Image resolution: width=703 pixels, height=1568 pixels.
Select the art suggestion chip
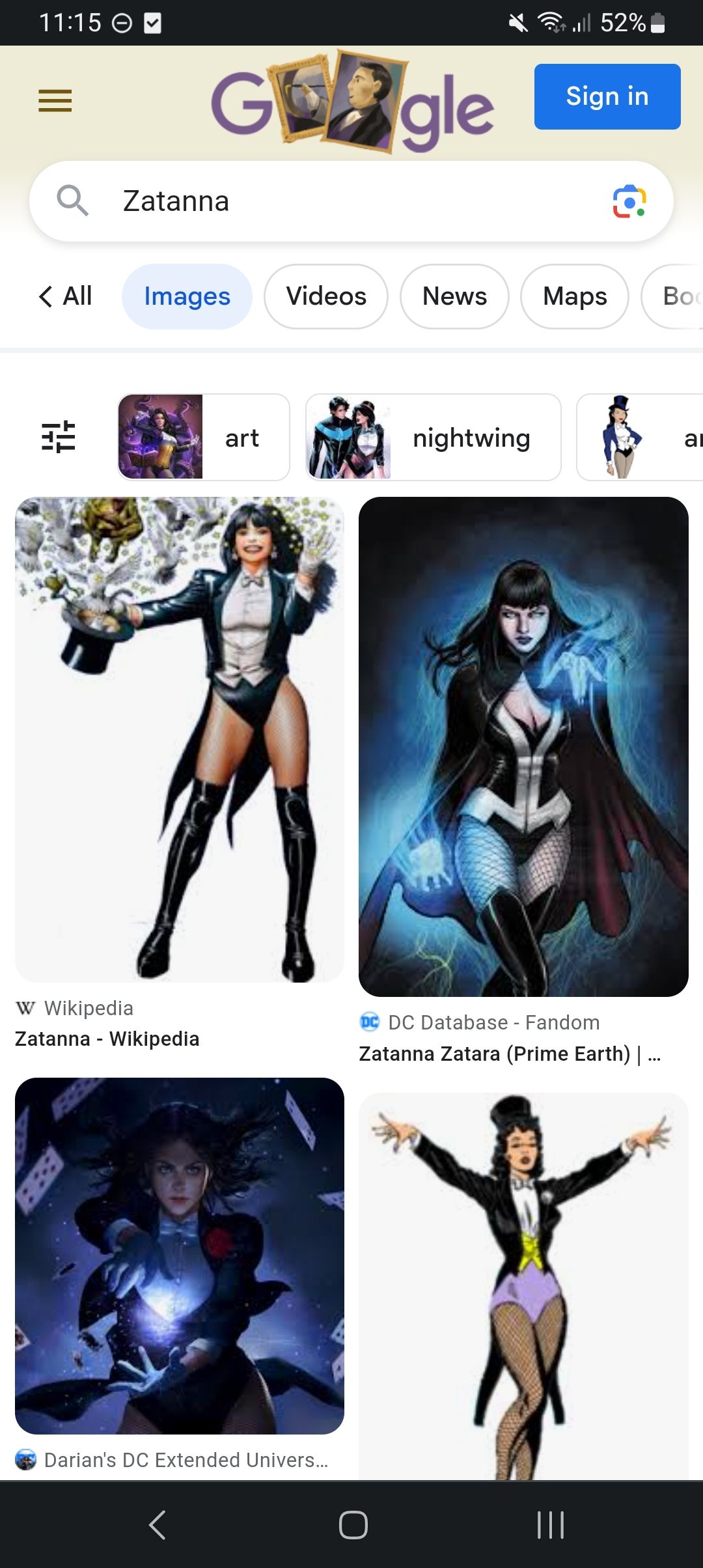(x=203, y=437)
